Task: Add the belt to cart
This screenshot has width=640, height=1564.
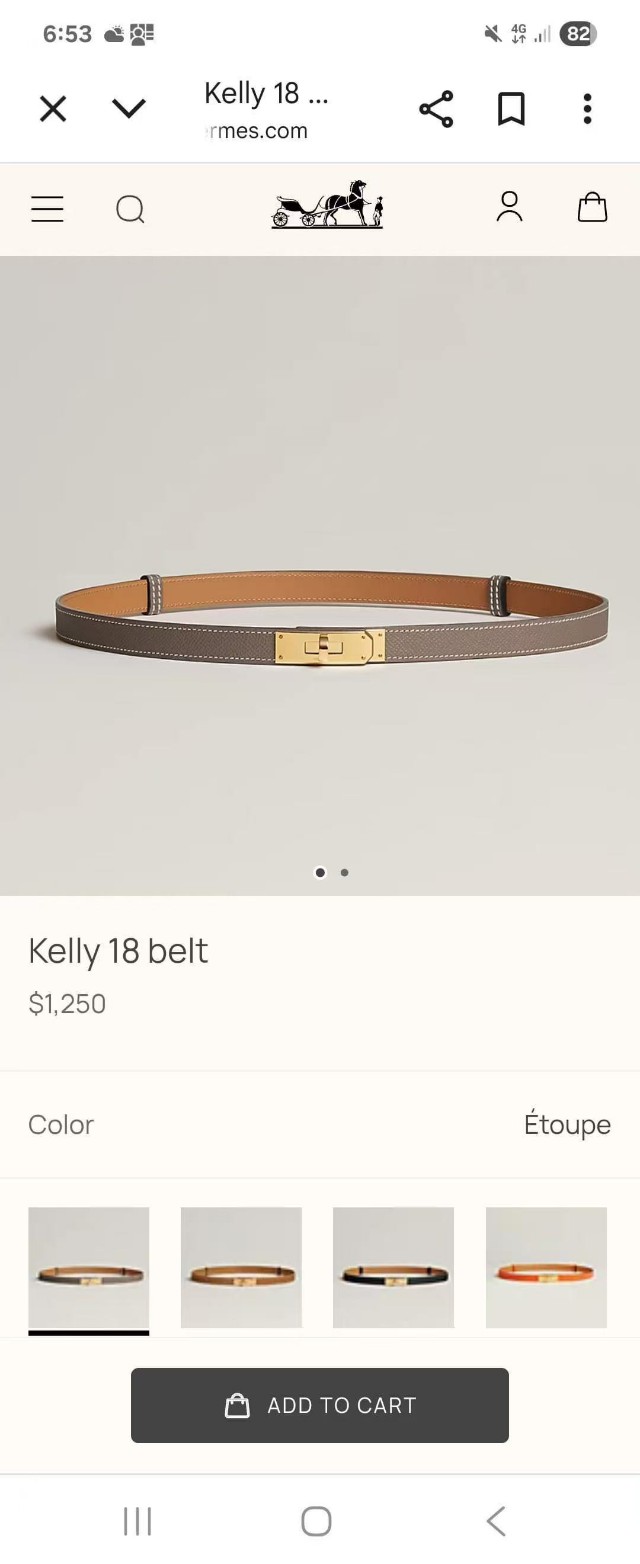Action: (320, 1405)
